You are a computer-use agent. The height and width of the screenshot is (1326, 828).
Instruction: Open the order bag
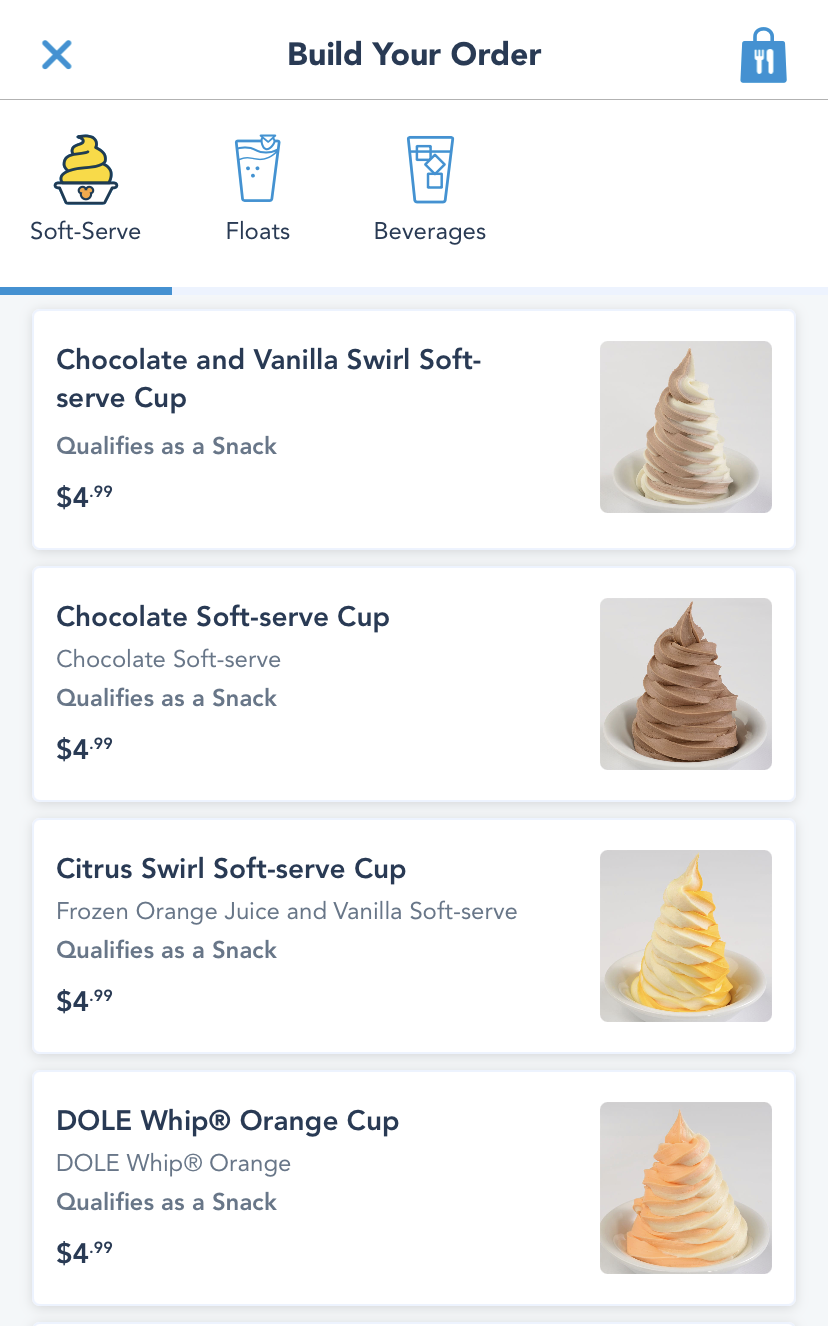click(763, 56)
